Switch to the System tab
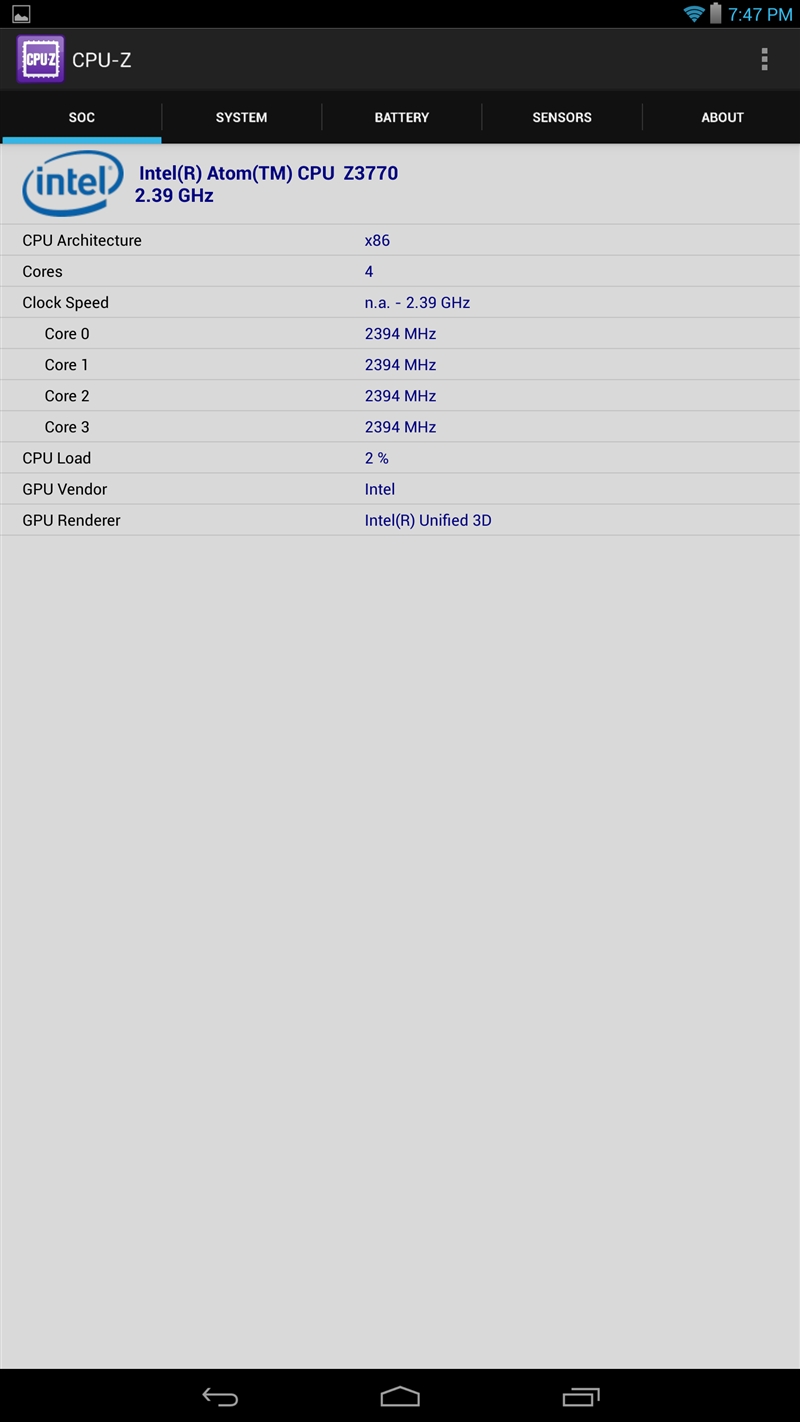The width and height of the screenshot is (800, 1422). coord(241,117)
